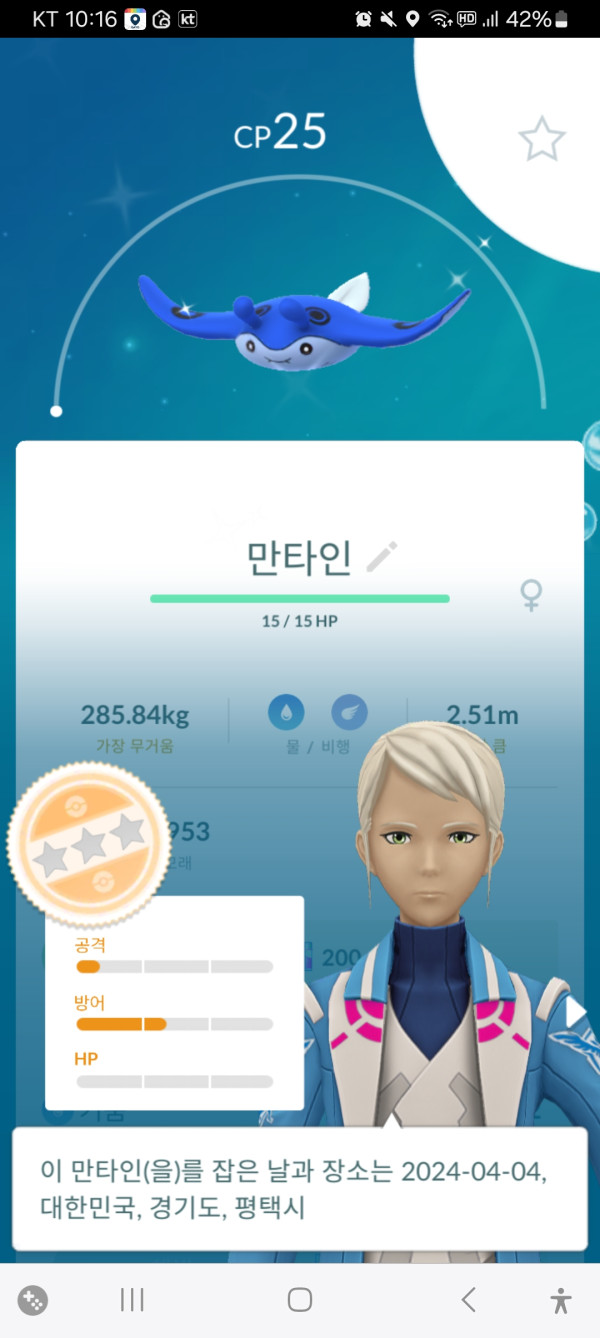Open the game tools icon in navigation bar
The width and height of the screenshot is (600, 1338).
tap(33, 1300)
